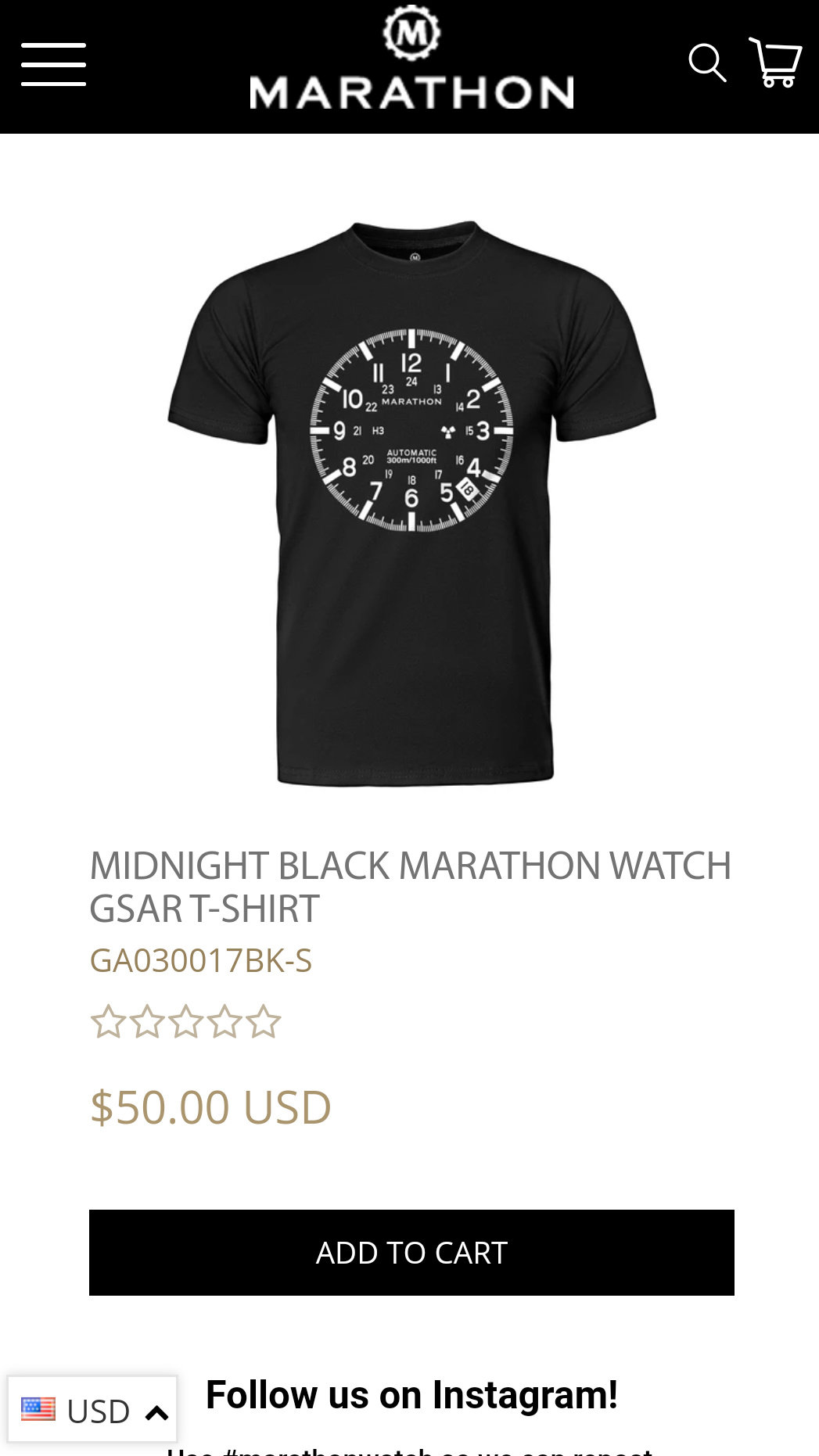
Task: Expand the USD currency selector
Action: [x=92, y=1410]
